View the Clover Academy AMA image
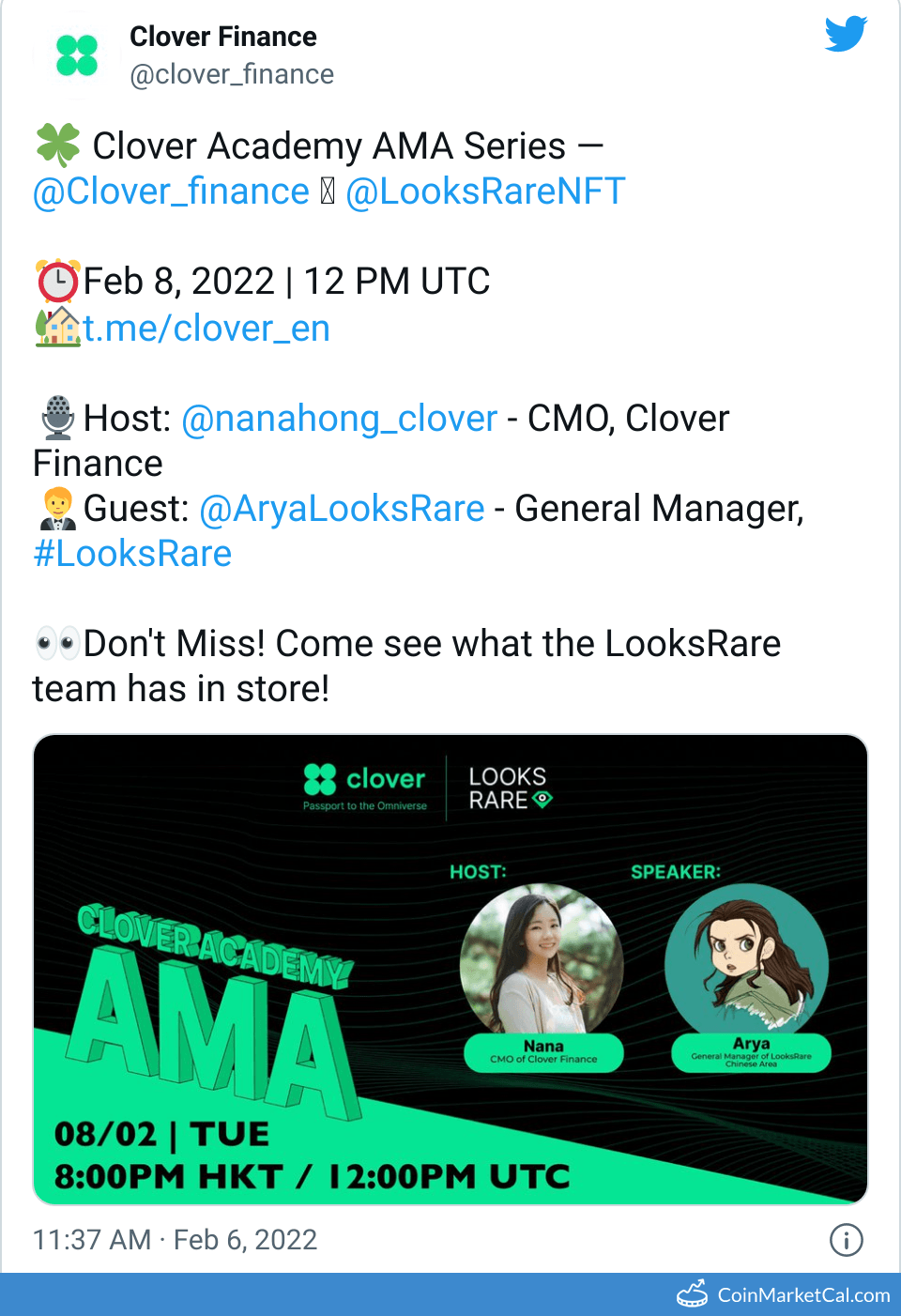 tap(450, 969)
